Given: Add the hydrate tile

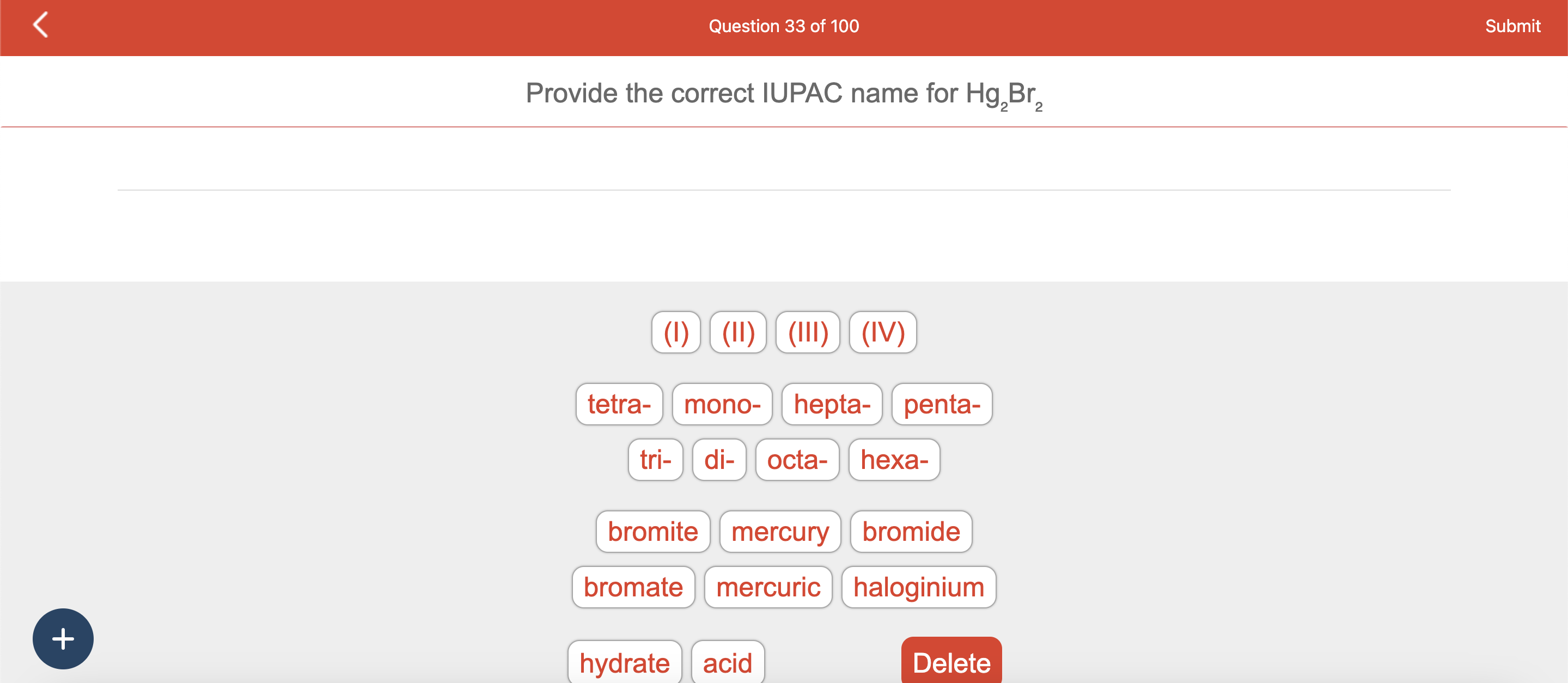Looking at the screenshot, I should pyautogui.click(x=624, y=662).
